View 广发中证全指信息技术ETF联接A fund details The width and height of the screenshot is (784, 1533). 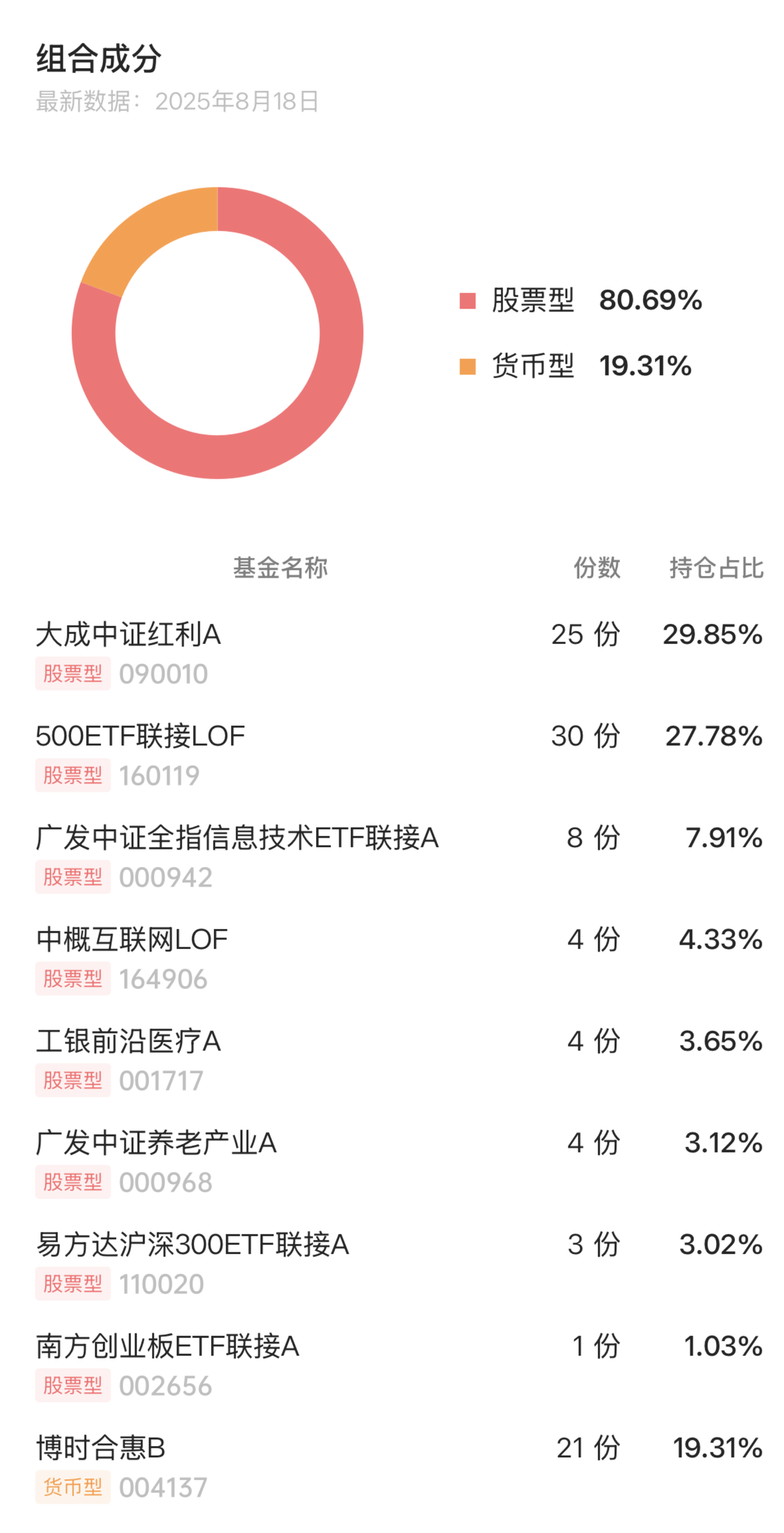[x=237, y=838]
